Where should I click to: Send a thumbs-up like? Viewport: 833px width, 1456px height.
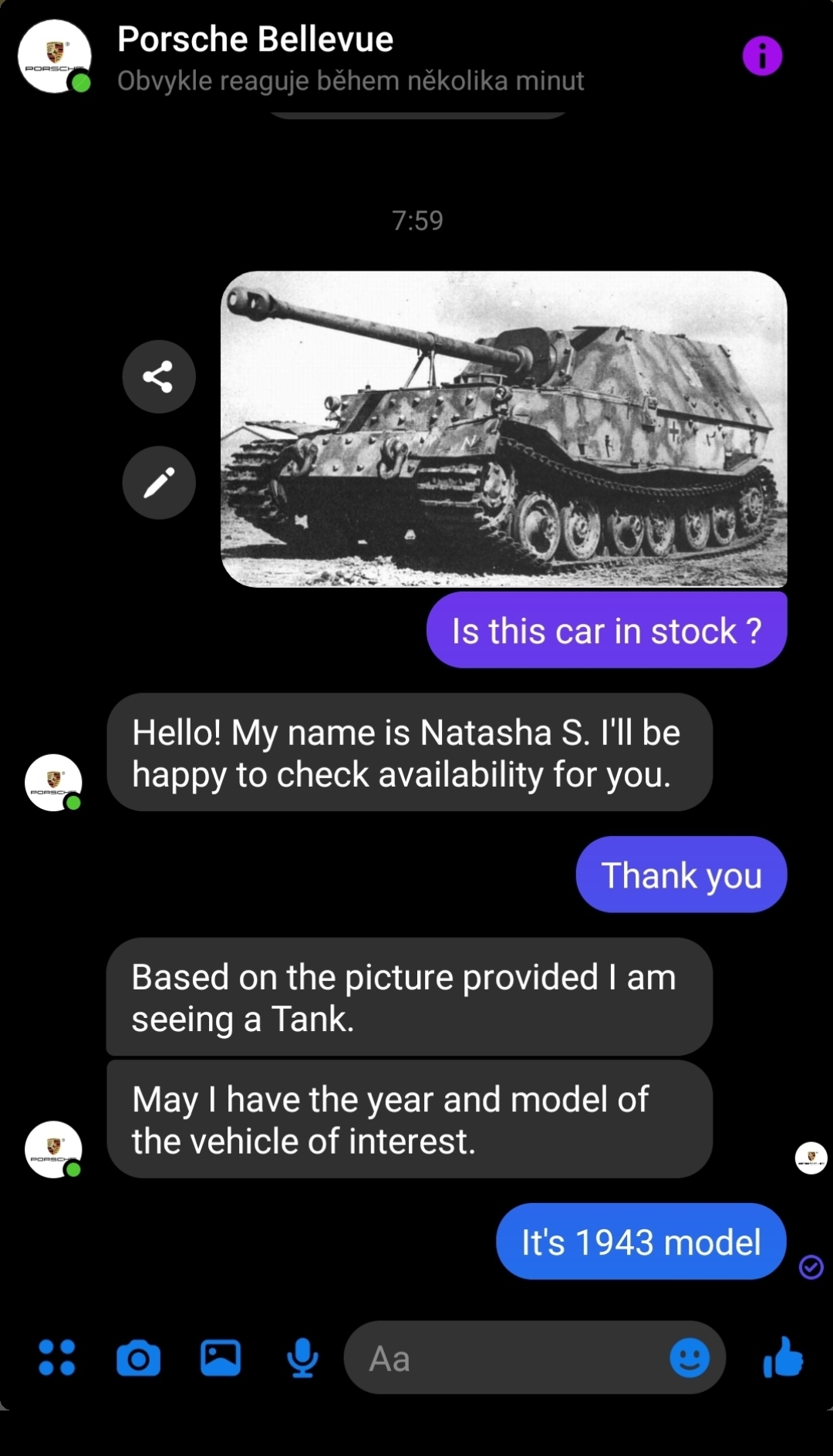(784, 1357)
